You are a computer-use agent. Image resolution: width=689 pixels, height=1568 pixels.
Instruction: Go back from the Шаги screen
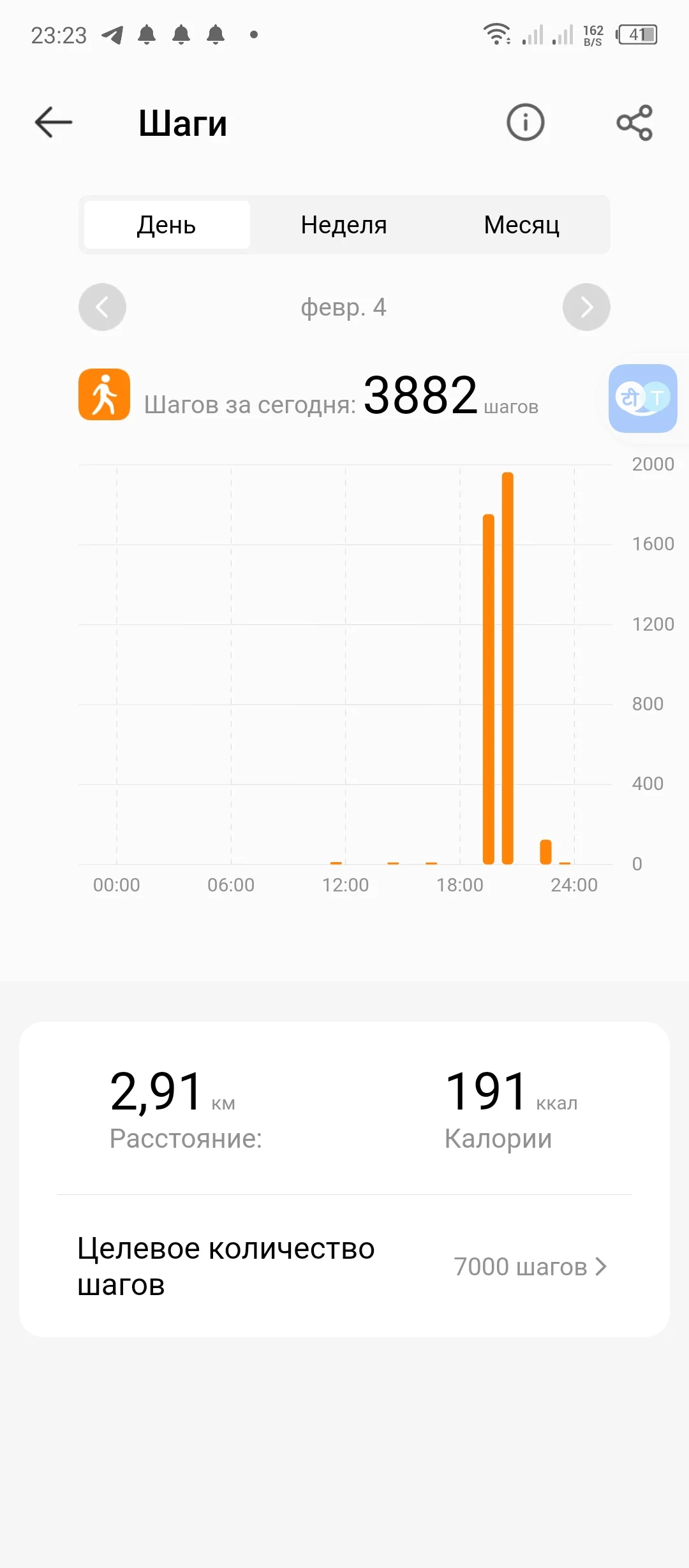pos(54,122)
